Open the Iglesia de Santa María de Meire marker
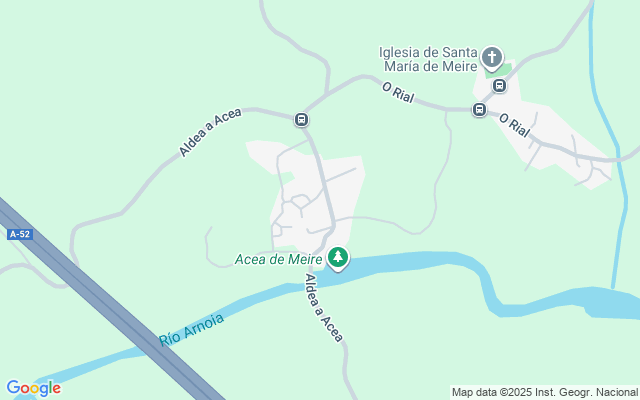 click(492, 58)
